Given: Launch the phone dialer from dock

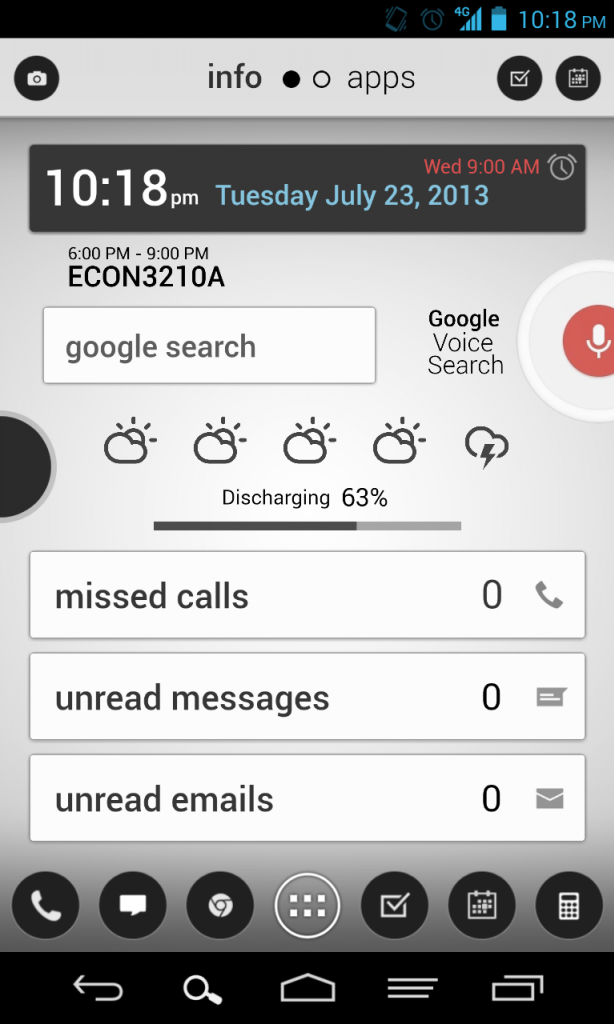Looking at the screenshot, I should click(45, 906).
